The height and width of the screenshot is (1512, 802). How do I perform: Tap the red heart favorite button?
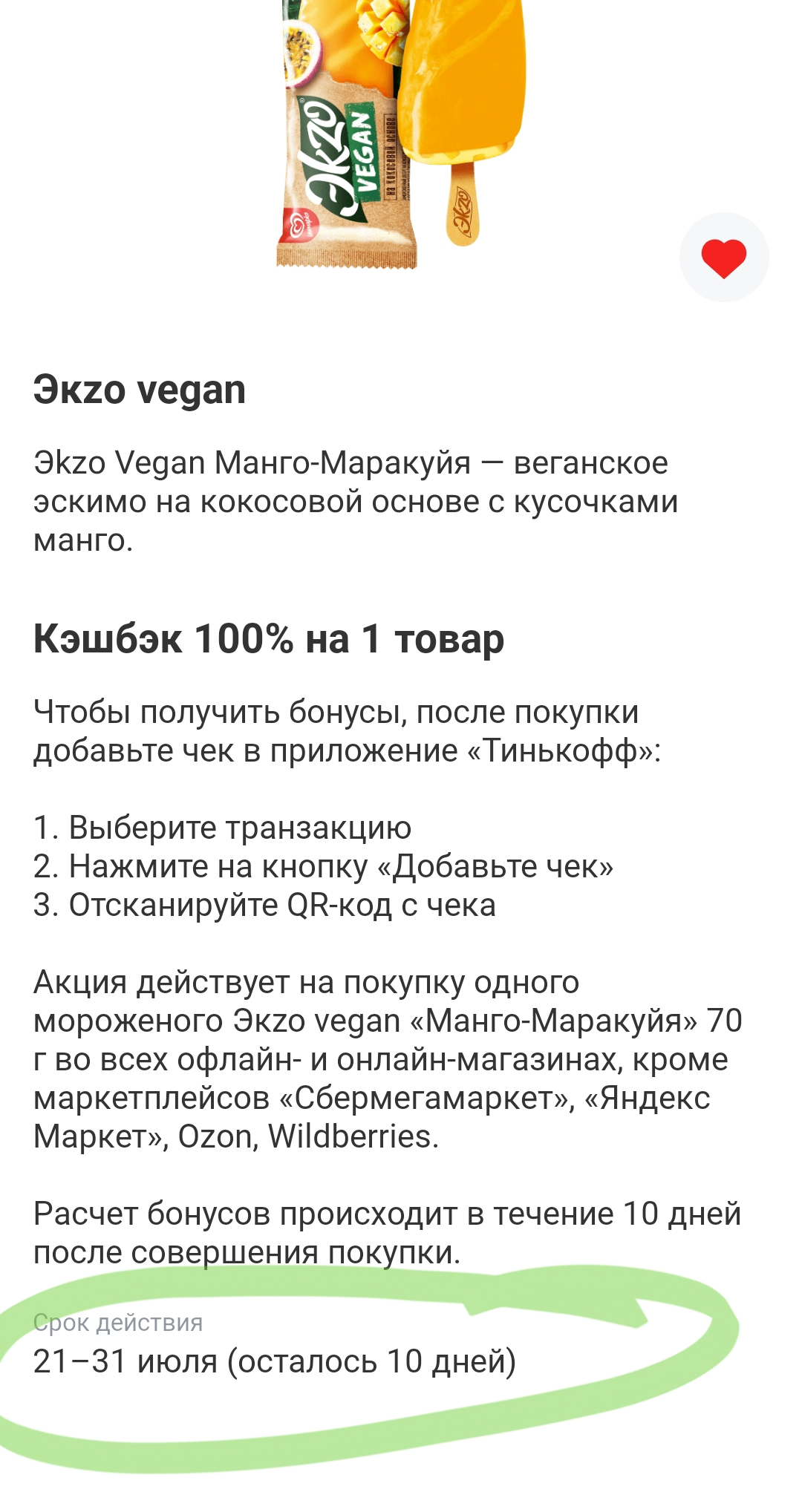(724, 258)
